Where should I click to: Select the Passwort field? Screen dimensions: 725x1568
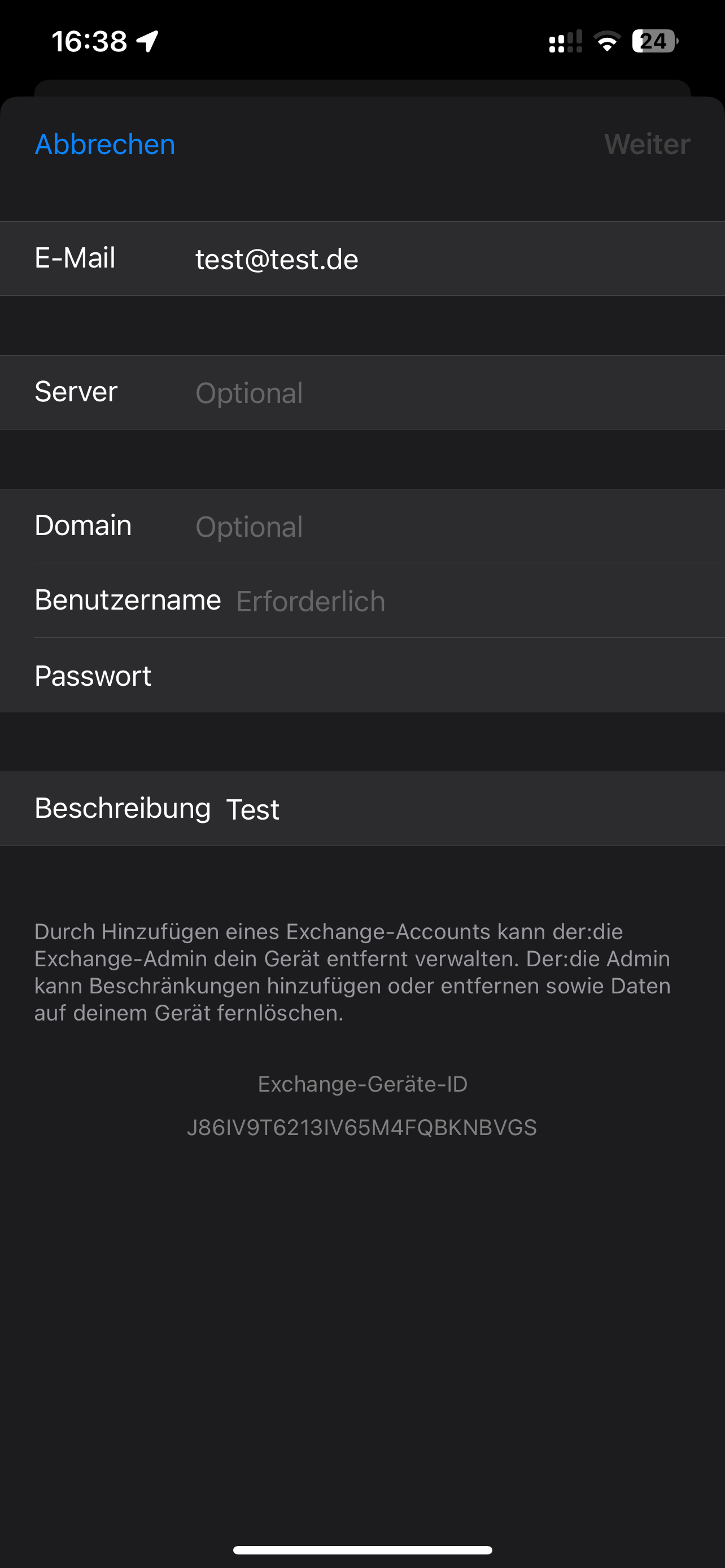tap(363, 676)
